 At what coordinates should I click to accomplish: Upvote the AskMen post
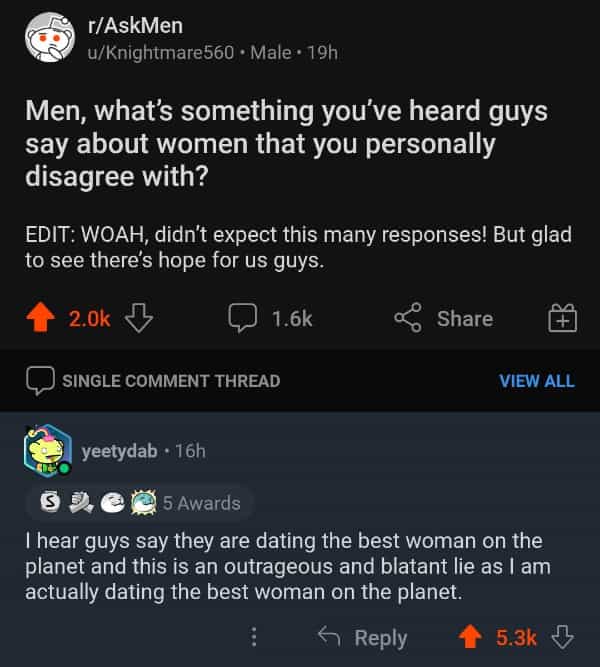click(41, 318)
